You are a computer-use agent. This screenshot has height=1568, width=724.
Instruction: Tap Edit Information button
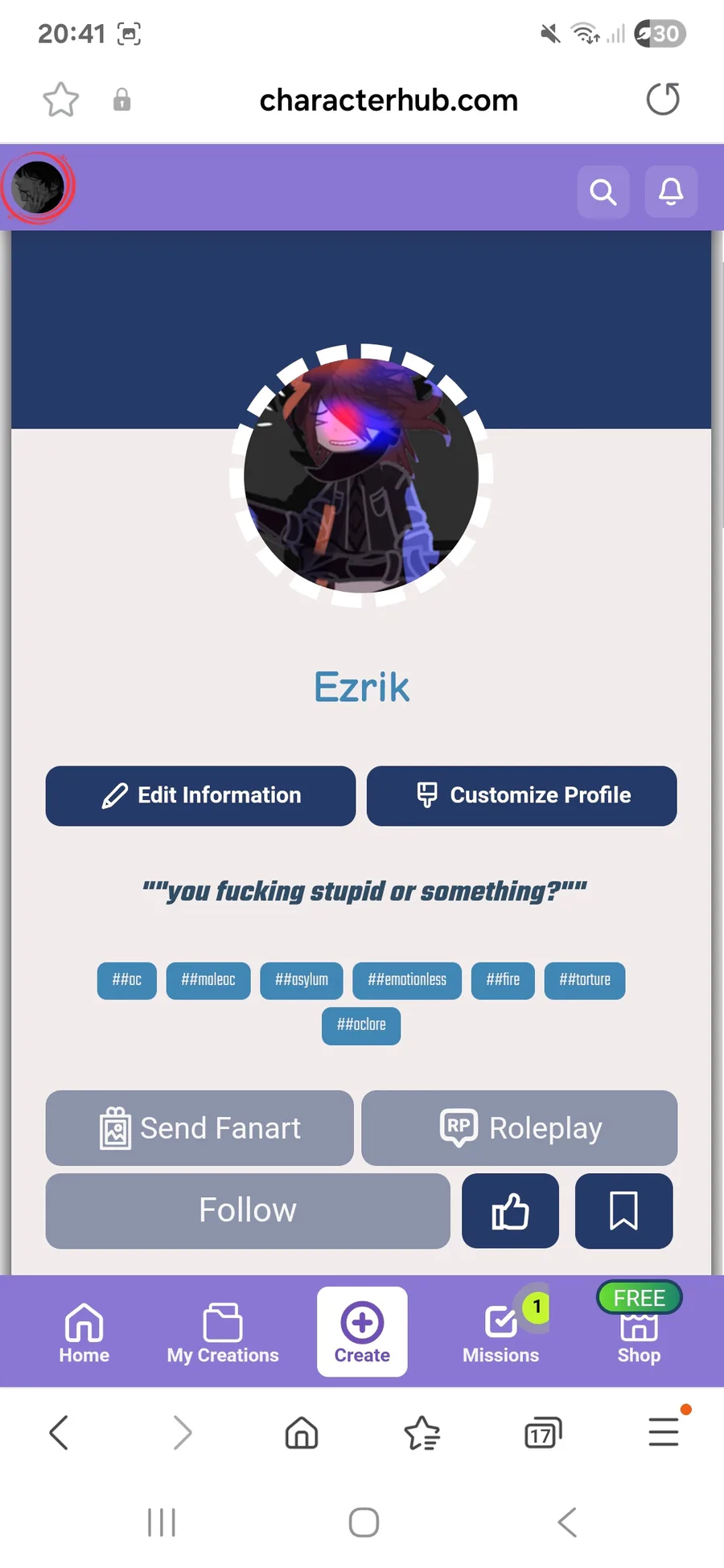coord(200,795)
